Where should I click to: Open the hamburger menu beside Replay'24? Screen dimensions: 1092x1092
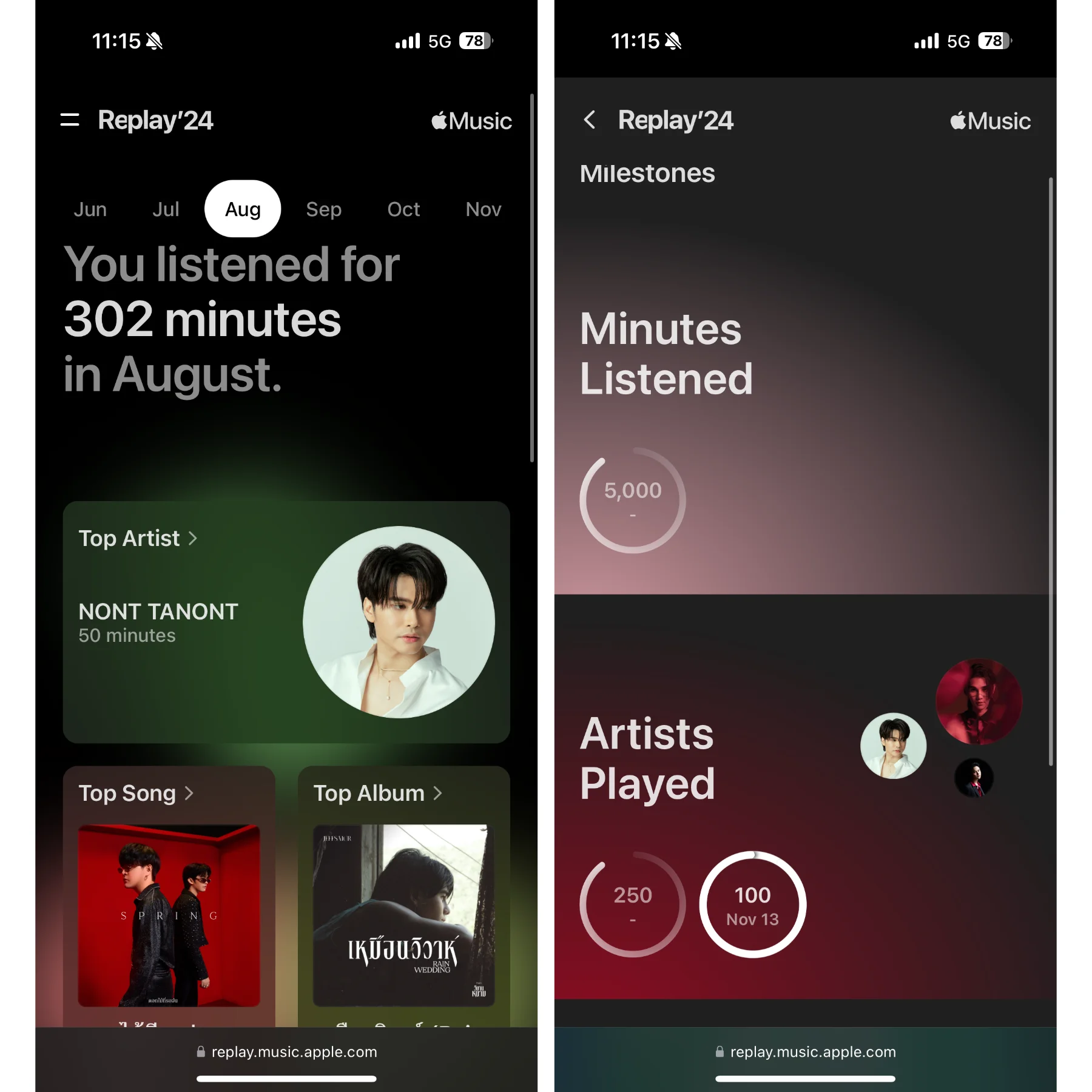[70, 120]
